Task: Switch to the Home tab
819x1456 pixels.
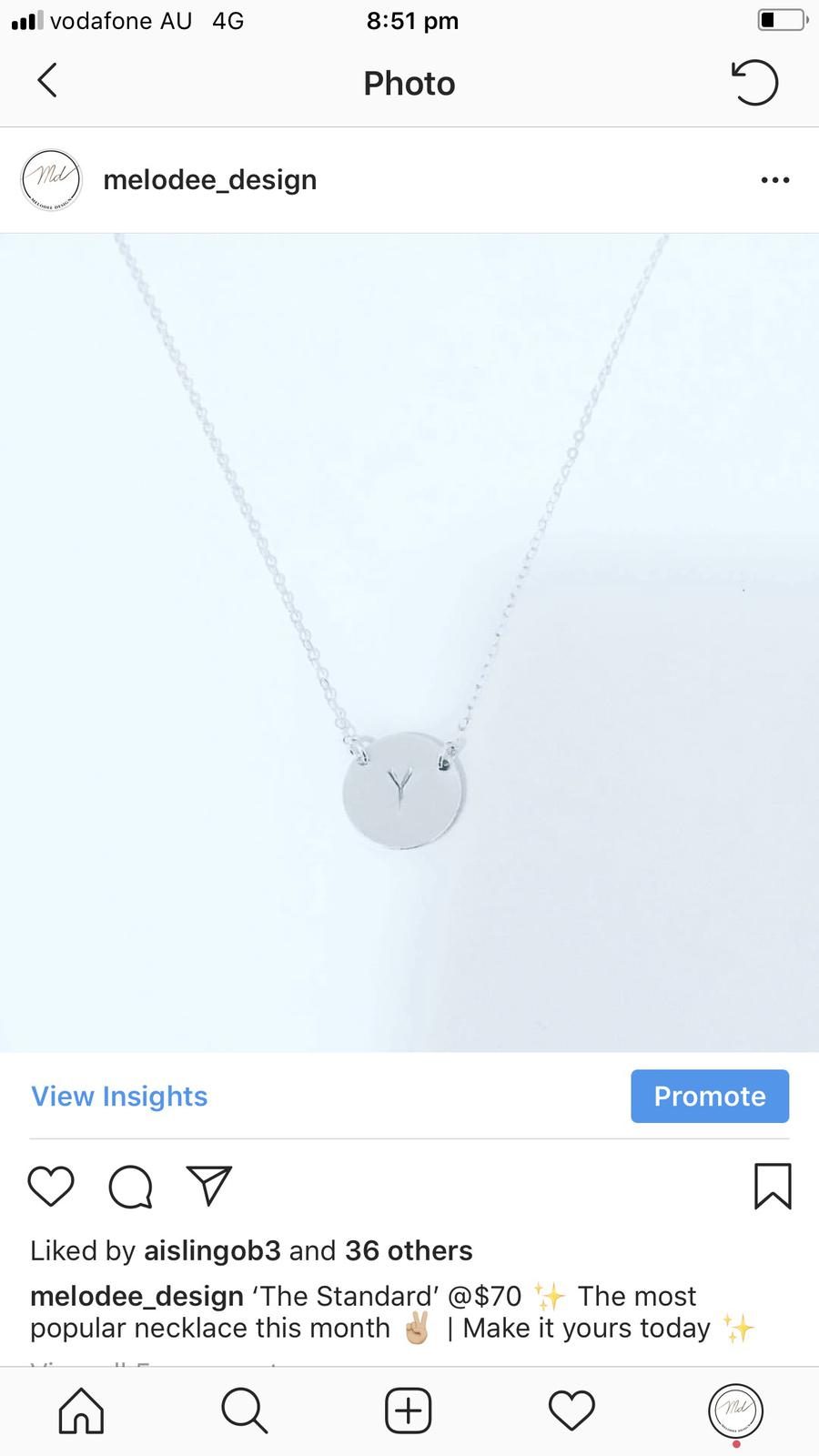Action: point(82,1411)
